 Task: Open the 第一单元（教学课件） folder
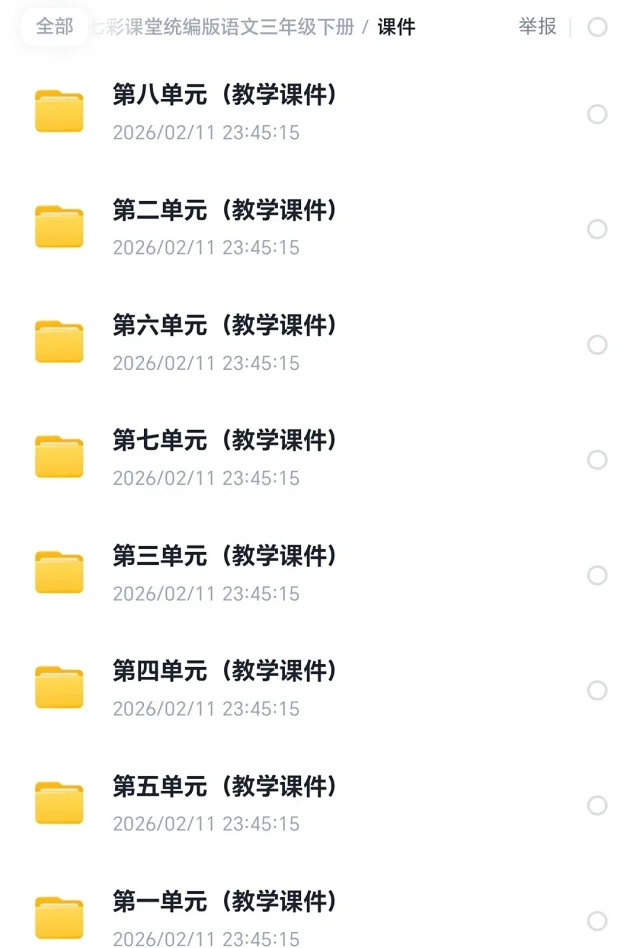pyautogui.click(x=224, y=902)
